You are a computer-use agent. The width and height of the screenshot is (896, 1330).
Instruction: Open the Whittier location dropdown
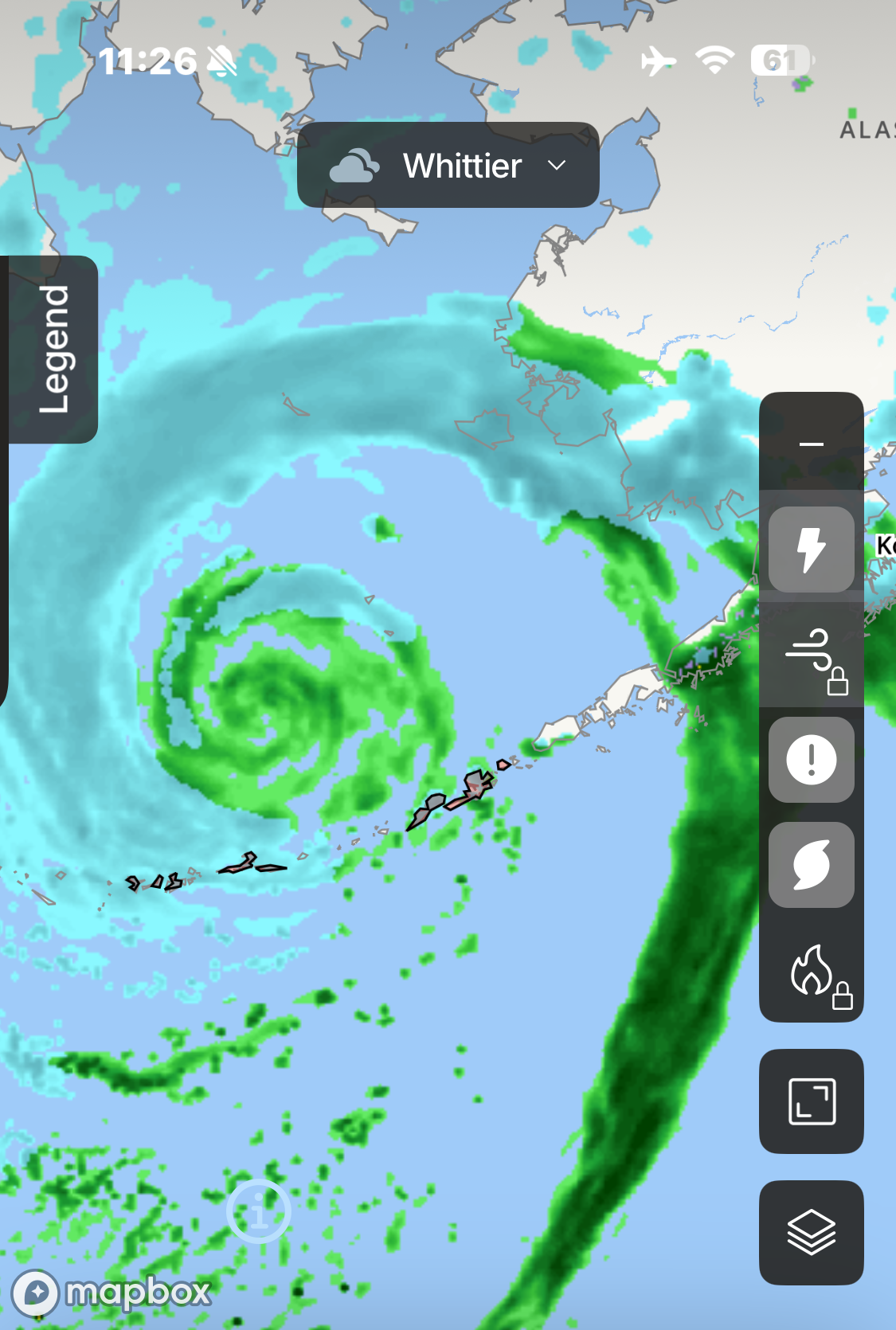pyautogui.click(x=448, y=166)
